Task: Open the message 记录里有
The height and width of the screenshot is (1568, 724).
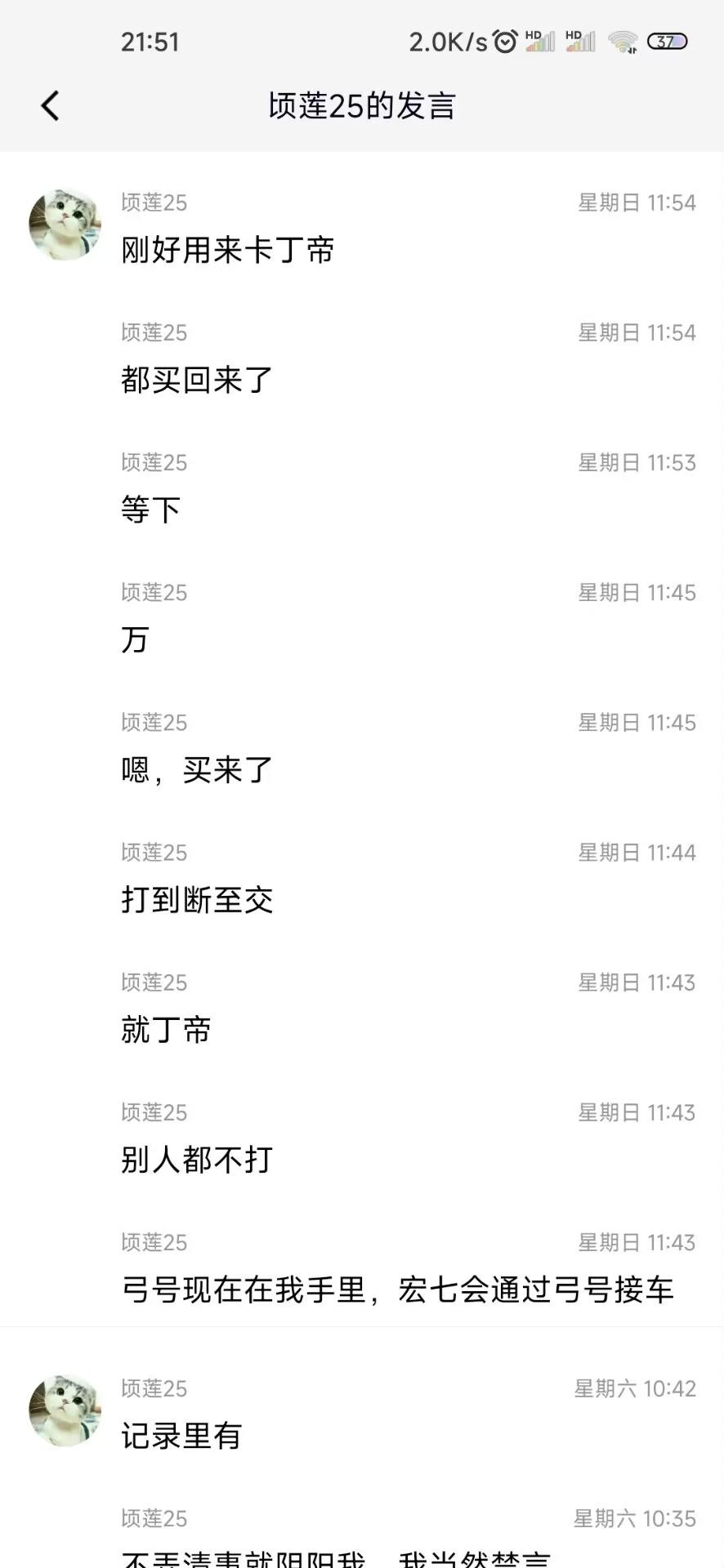Action: [181, 1436]
